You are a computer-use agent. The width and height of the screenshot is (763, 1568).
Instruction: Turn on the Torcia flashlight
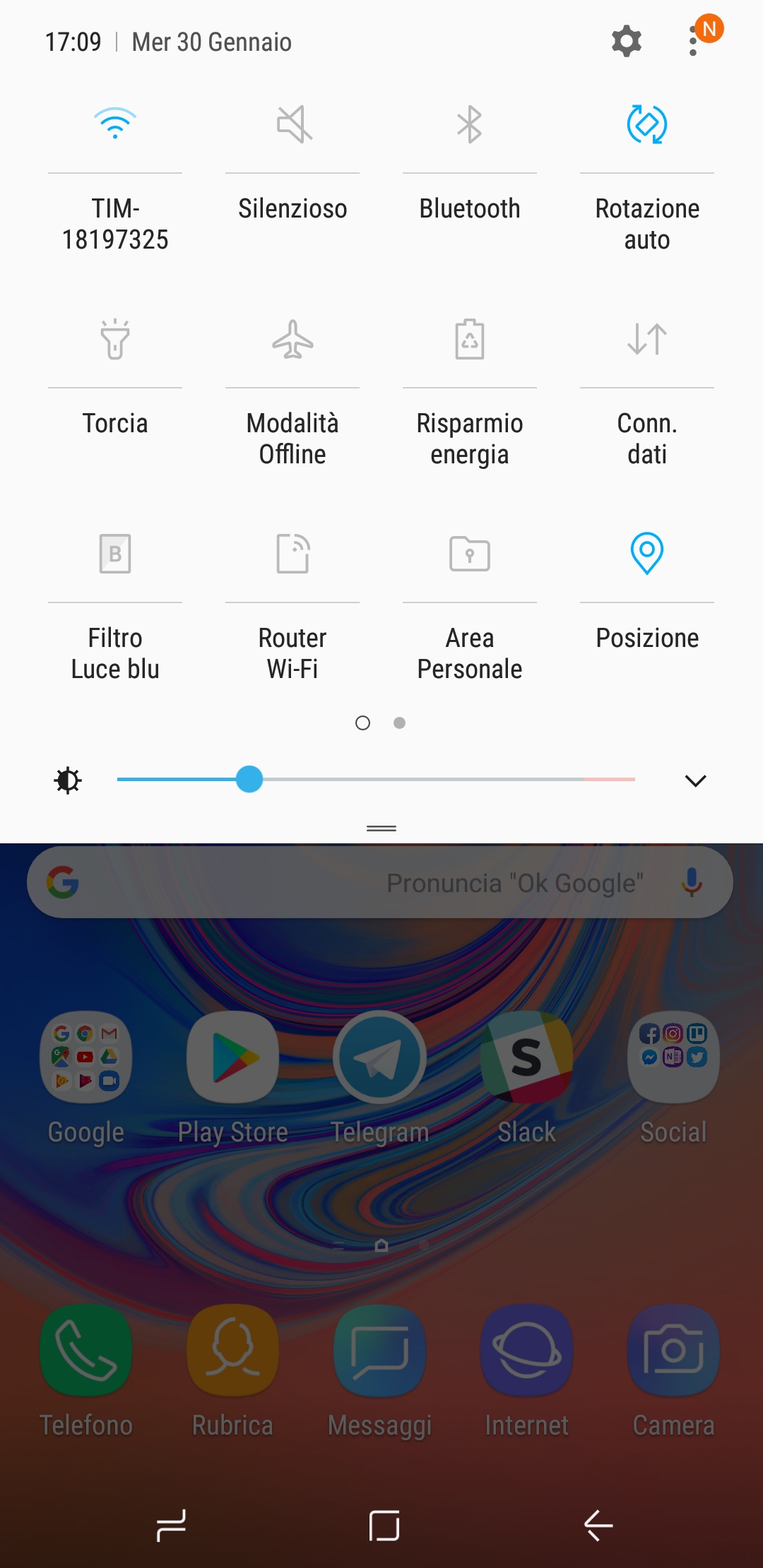(115, 339)
